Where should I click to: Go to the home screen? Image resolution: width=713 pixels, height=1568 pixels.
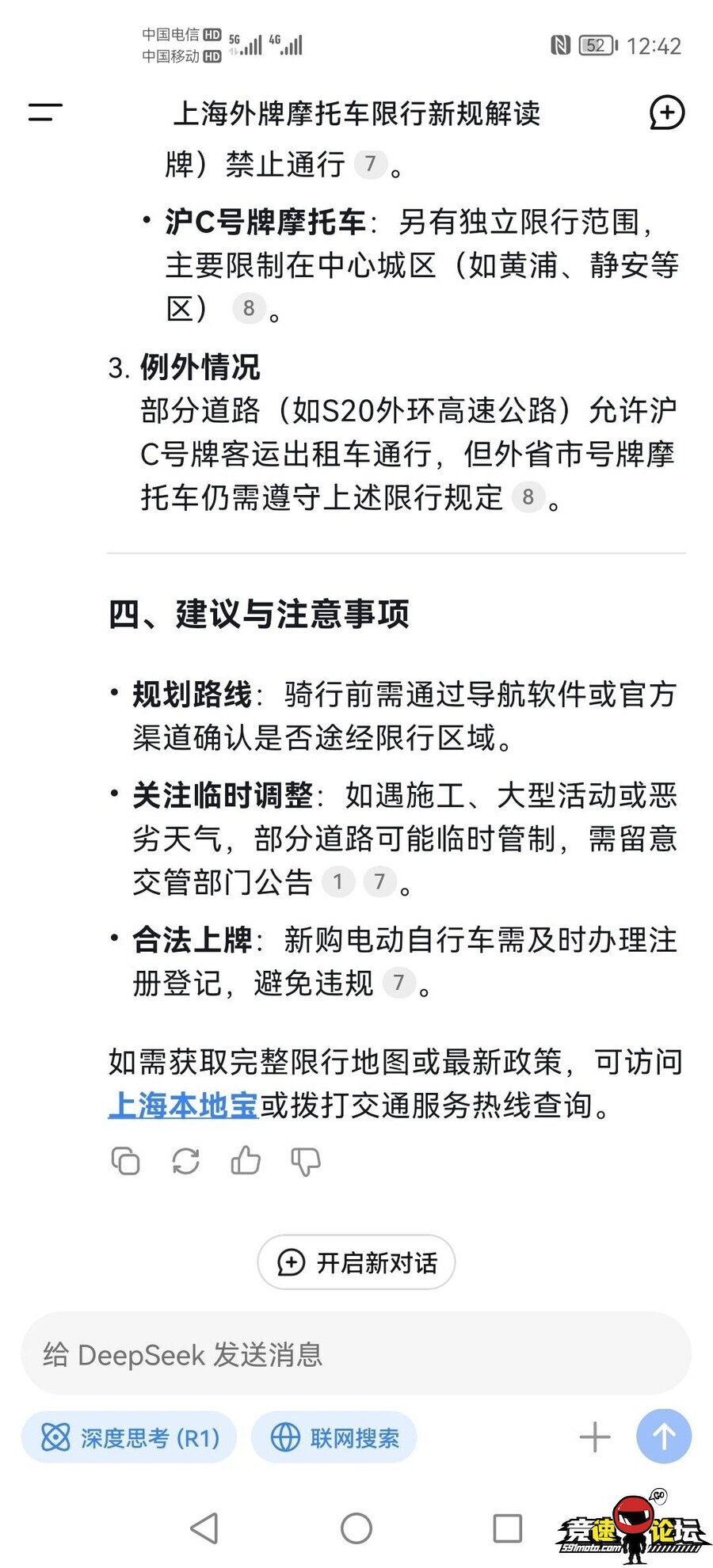[x=356, y=1528]
